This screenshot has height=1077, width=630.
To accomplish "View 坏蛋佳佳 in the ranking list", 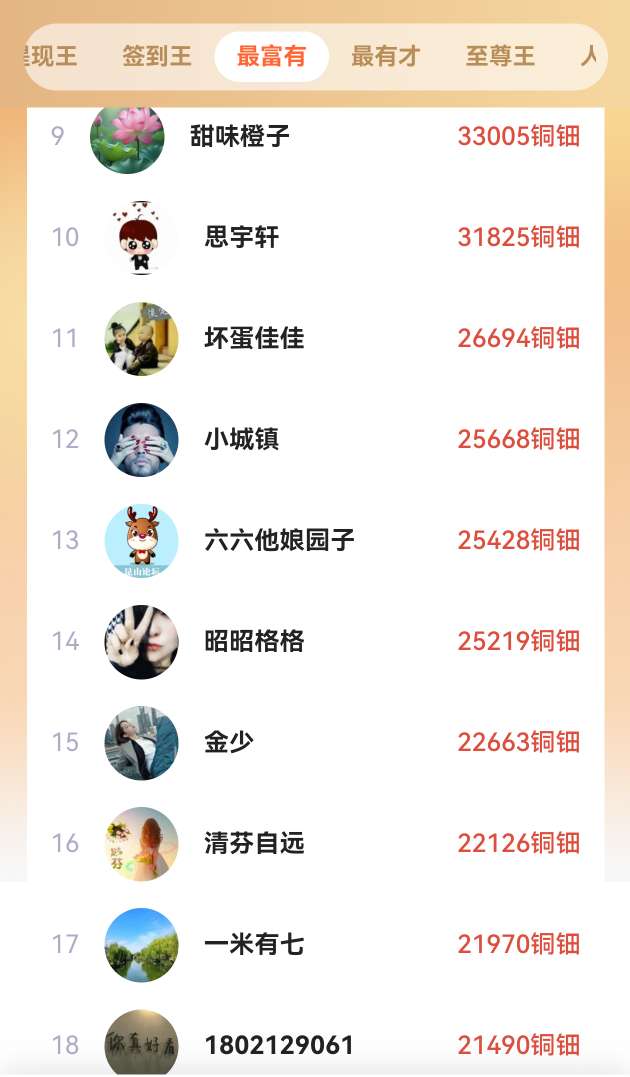I will (254, 338).
